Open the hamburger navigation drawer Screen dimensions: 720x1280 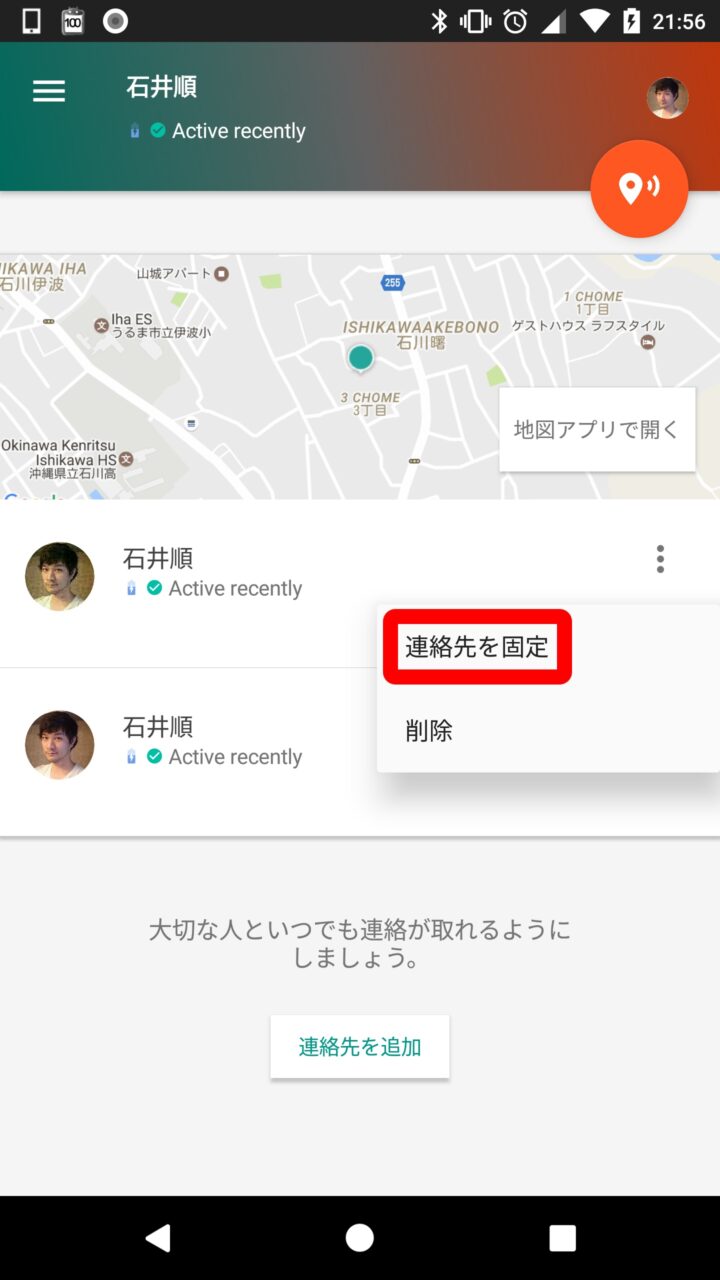coord(49,92)
